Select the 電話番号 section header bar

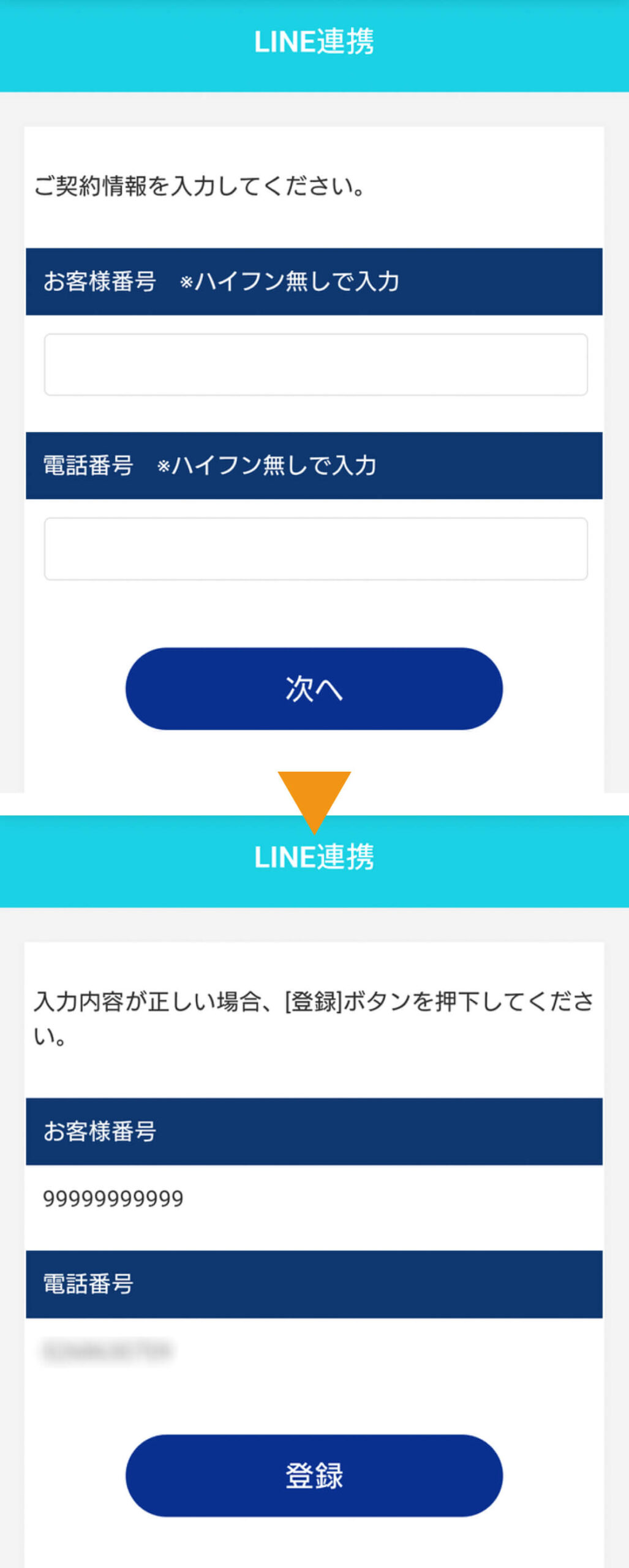tap(314, 466)
